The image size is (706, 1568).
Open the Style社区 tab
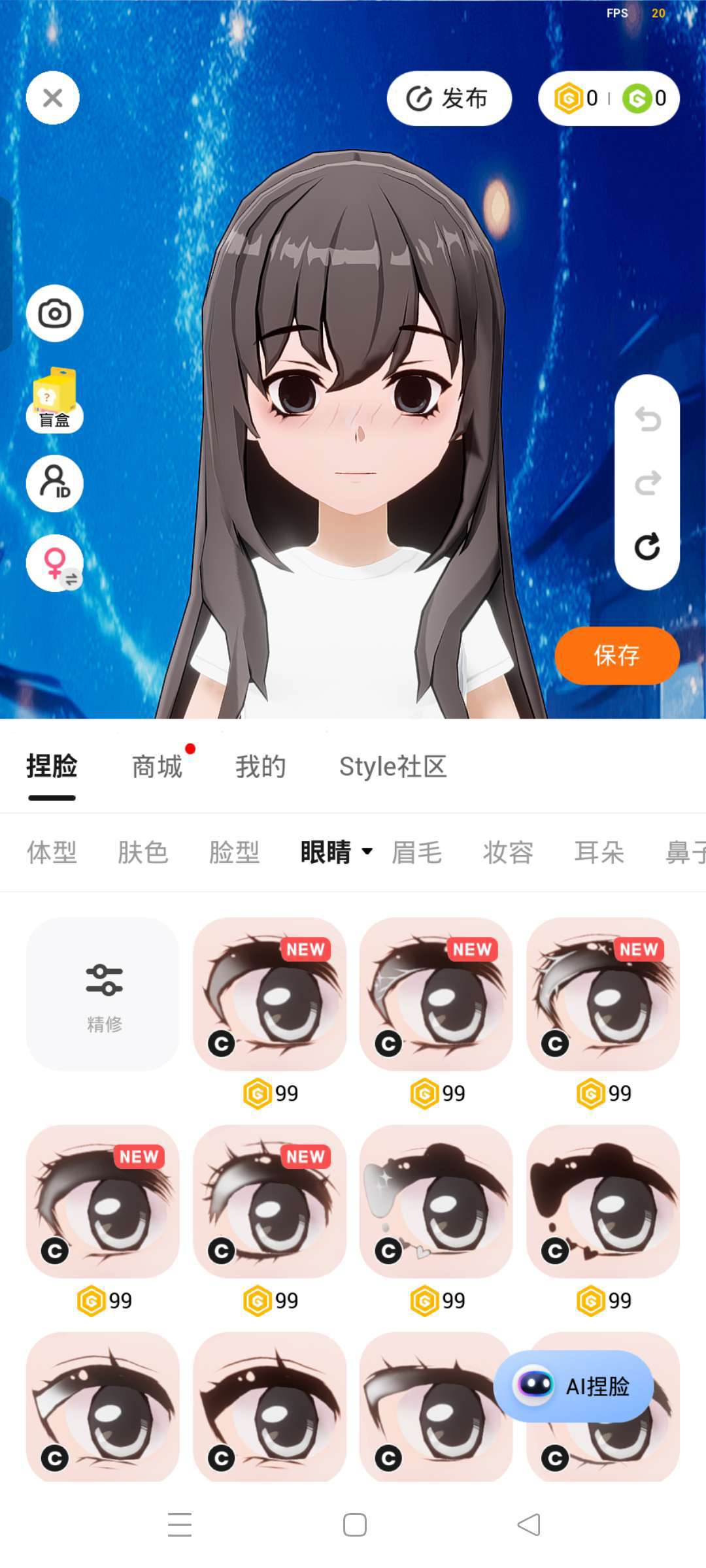pyautogui.click(x=393, y=767)
